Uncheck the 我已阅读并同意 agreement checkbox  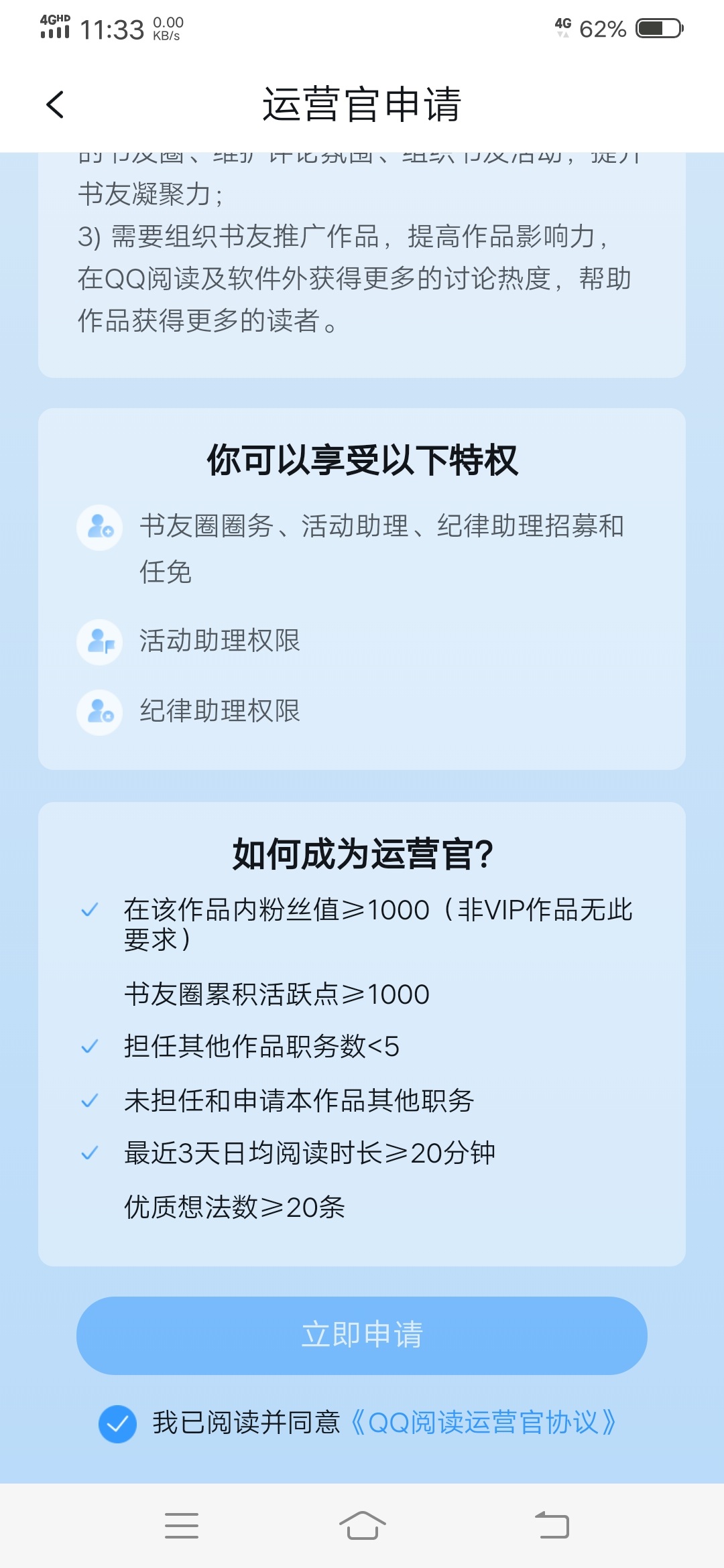(x=117, y=1423)
